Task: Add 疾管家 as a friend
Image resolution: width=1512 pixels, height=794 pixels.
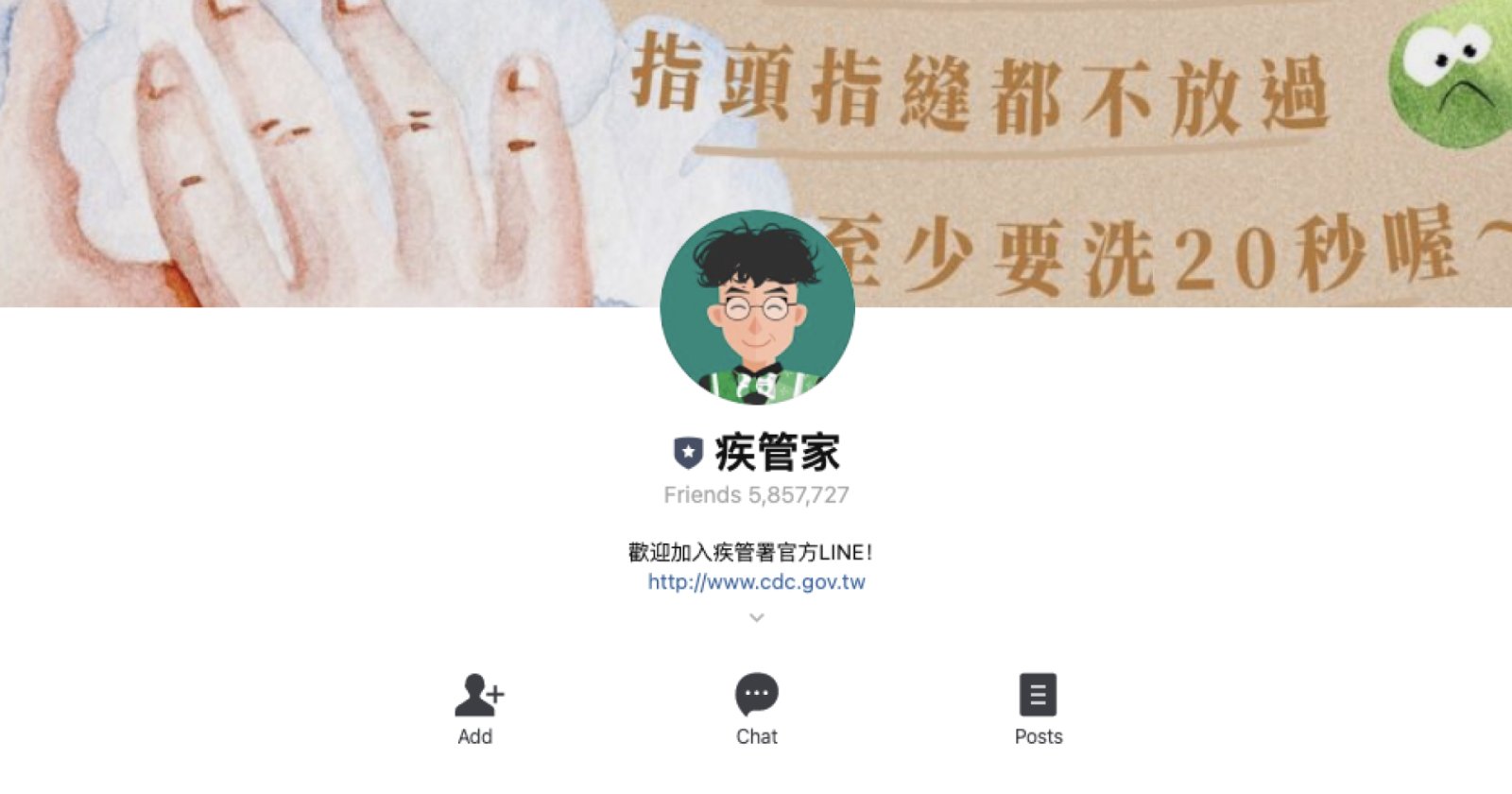Action: click(476, 709)
